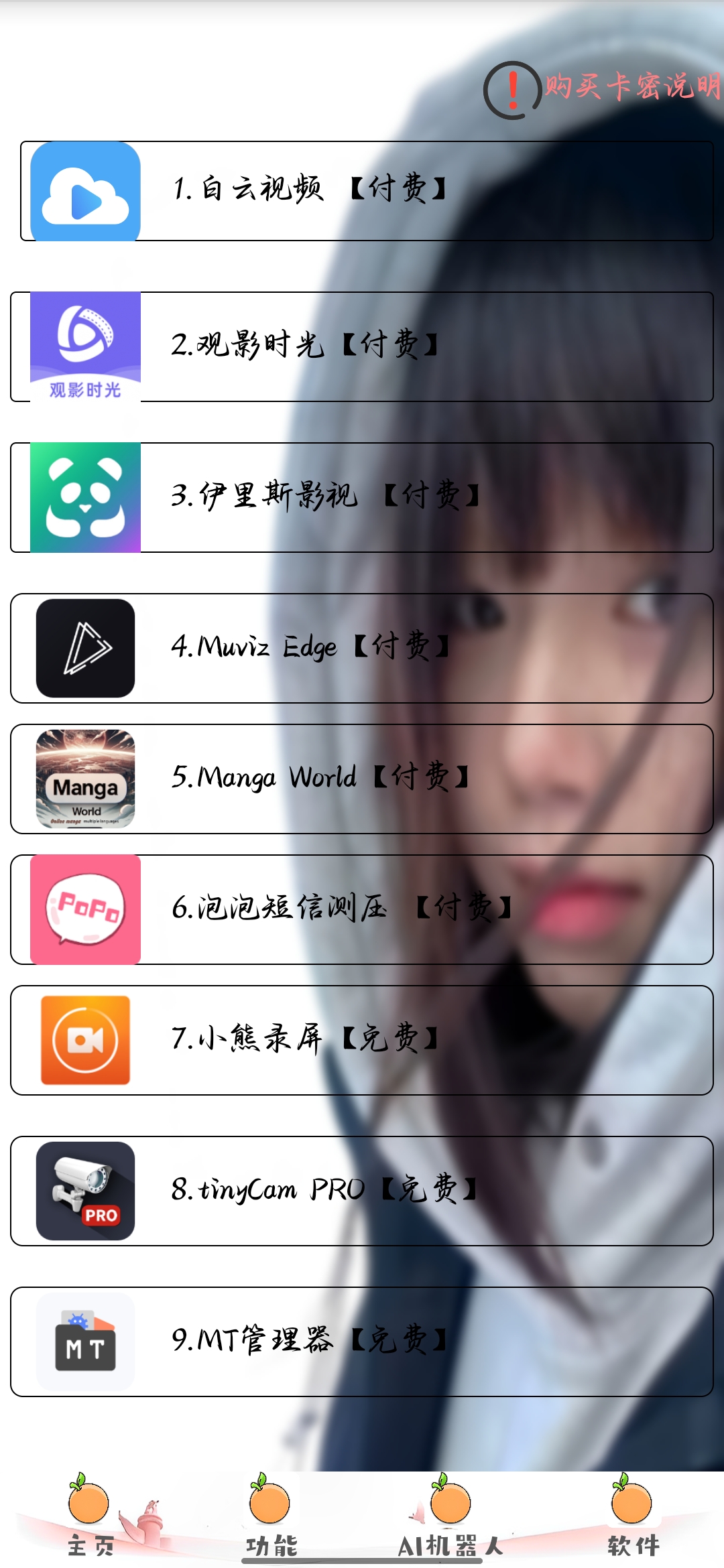724x1568 pixels.
Task: Open 伊里斯影视 entry
Action: tap(362, 497)
